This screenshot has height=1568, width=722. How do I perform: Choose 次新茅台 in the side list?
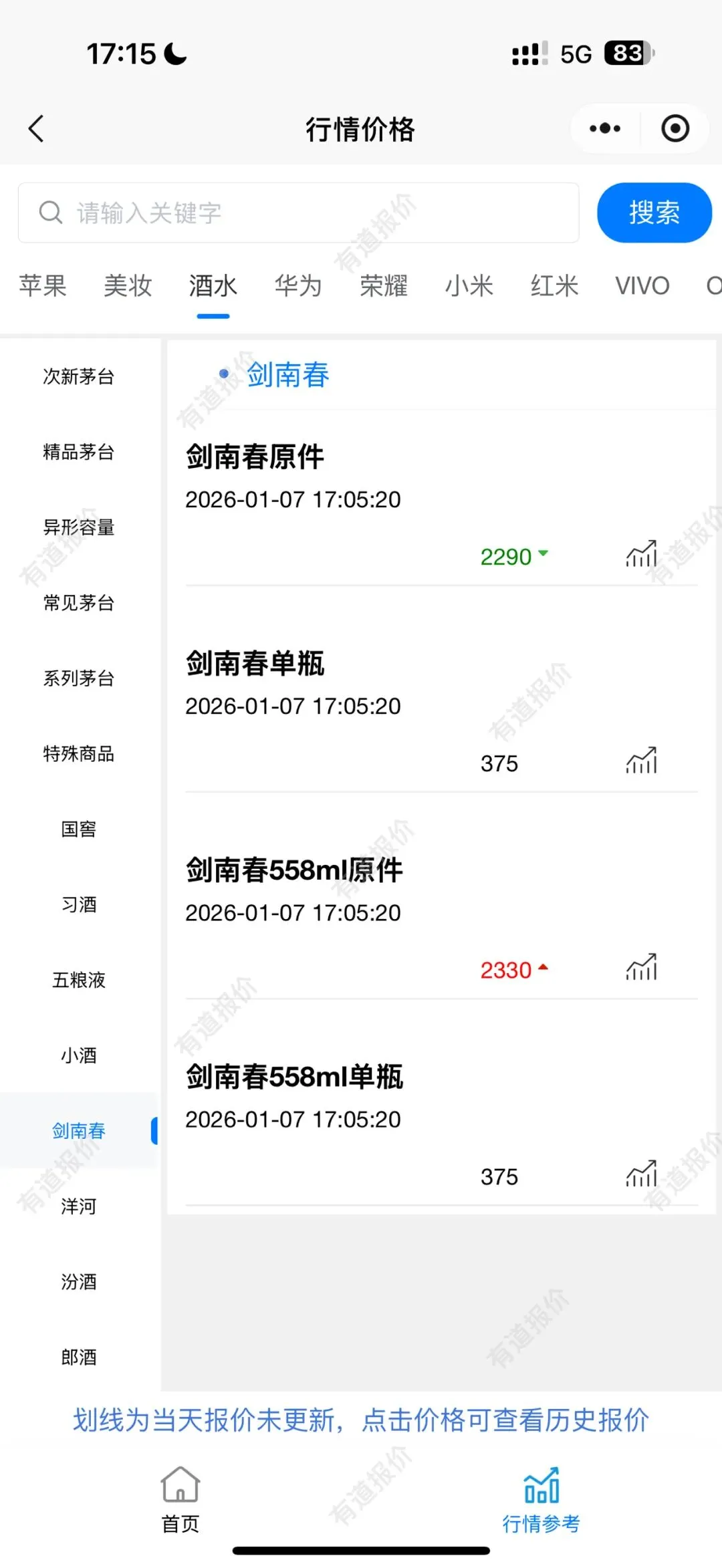coord(79,376)
